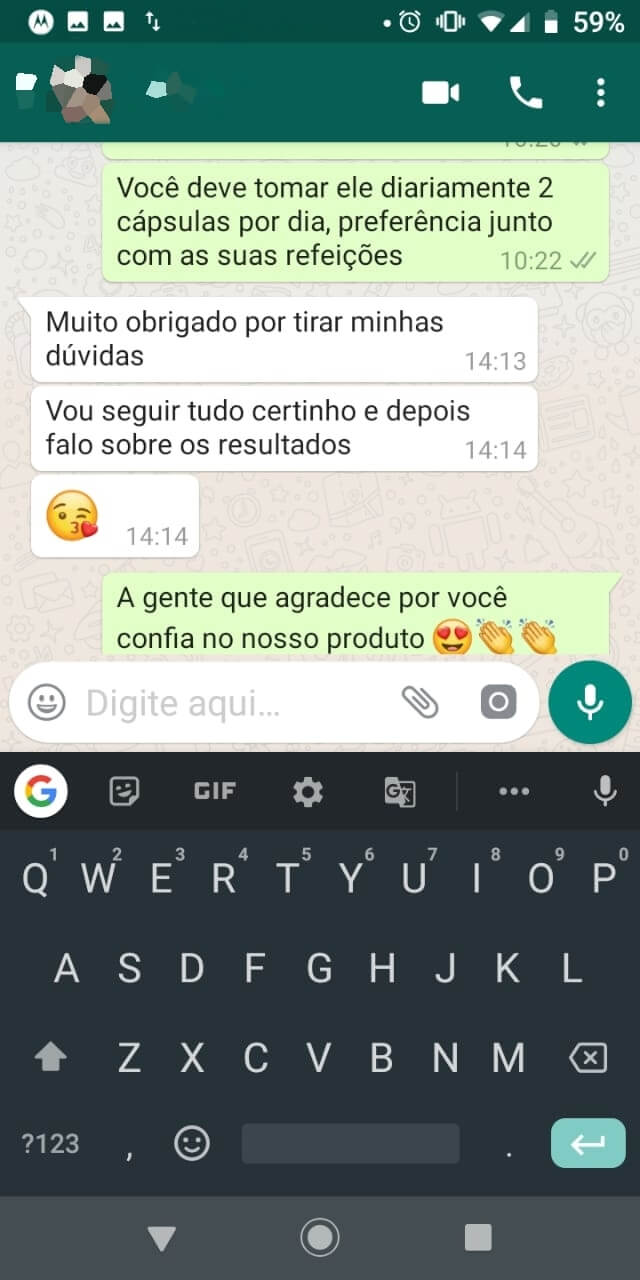
Task: Tap the backspace key on the keyboard
Action: 587,1057
